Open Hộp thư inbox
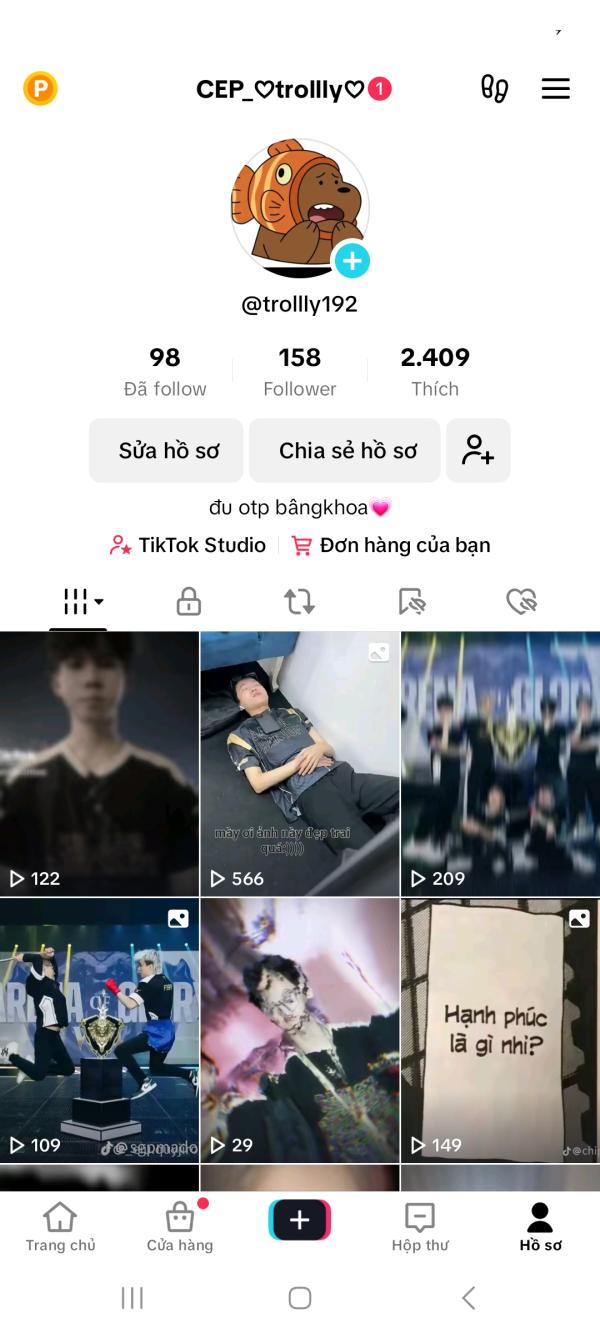600x1333 pixels. (420, 1226)
